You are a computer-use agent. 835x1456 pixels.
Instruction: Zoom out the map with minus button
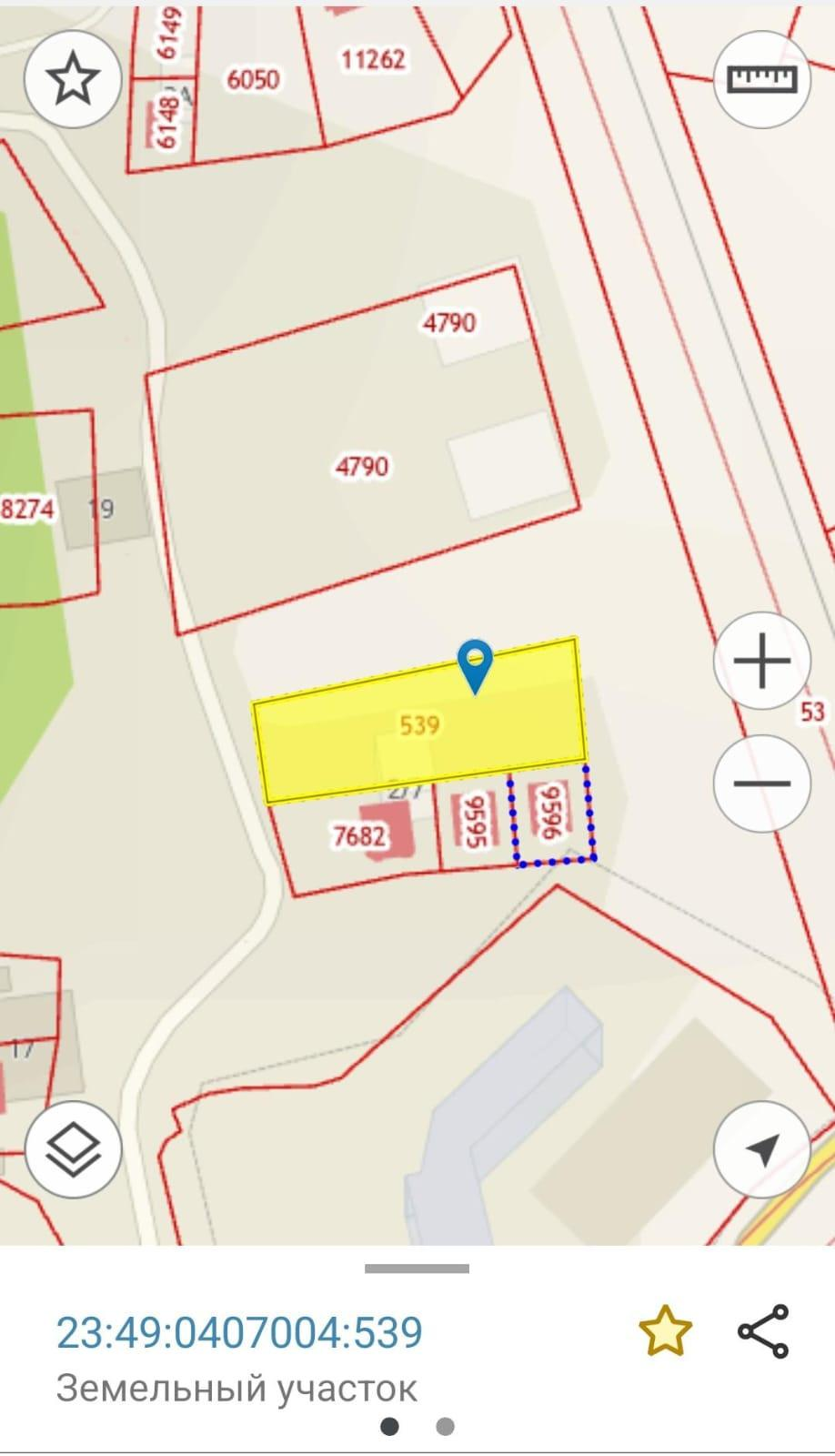coord(761,784)
